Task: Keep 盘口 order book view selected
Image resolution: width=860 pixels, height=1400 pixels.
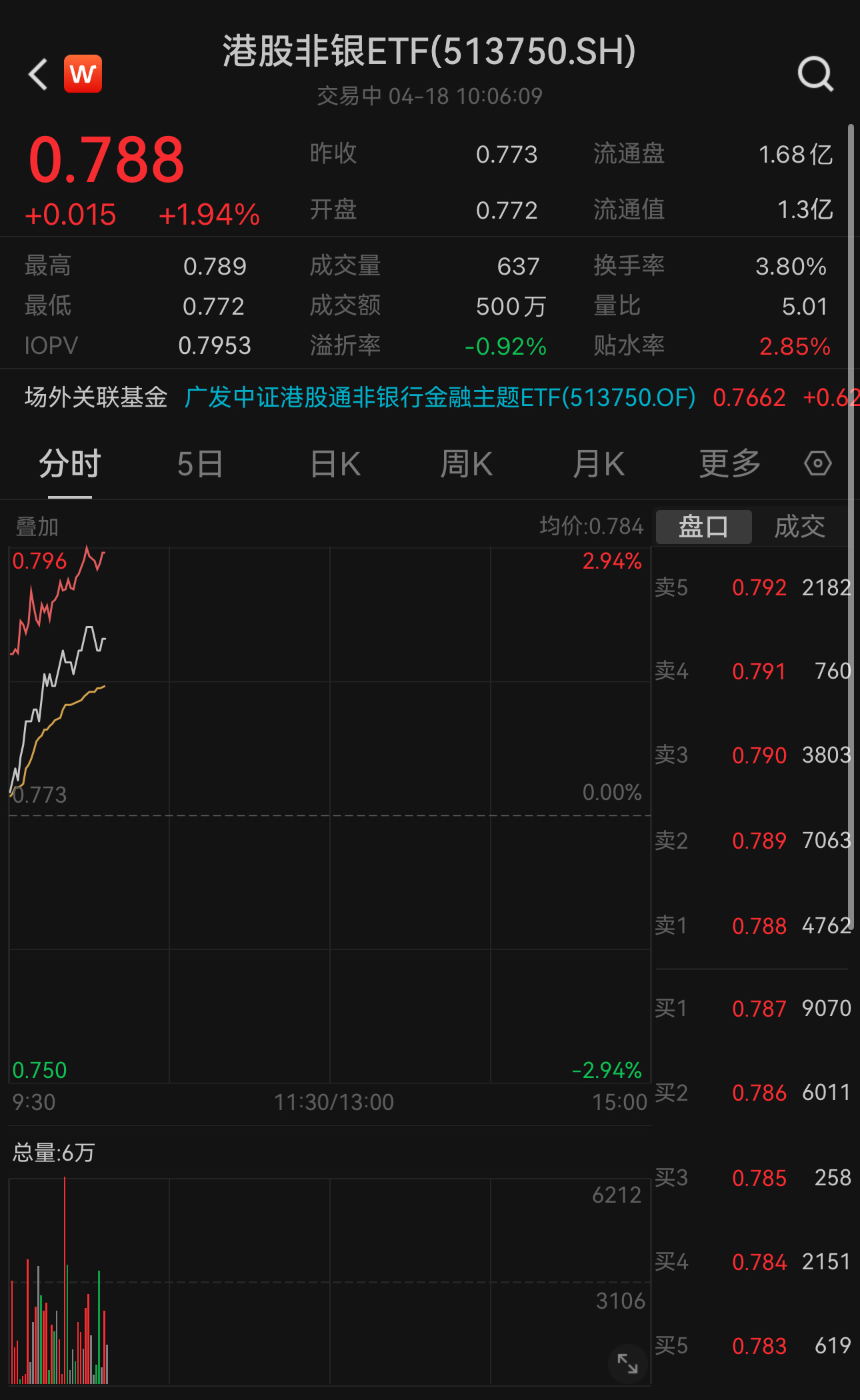Action: [703, 526]
